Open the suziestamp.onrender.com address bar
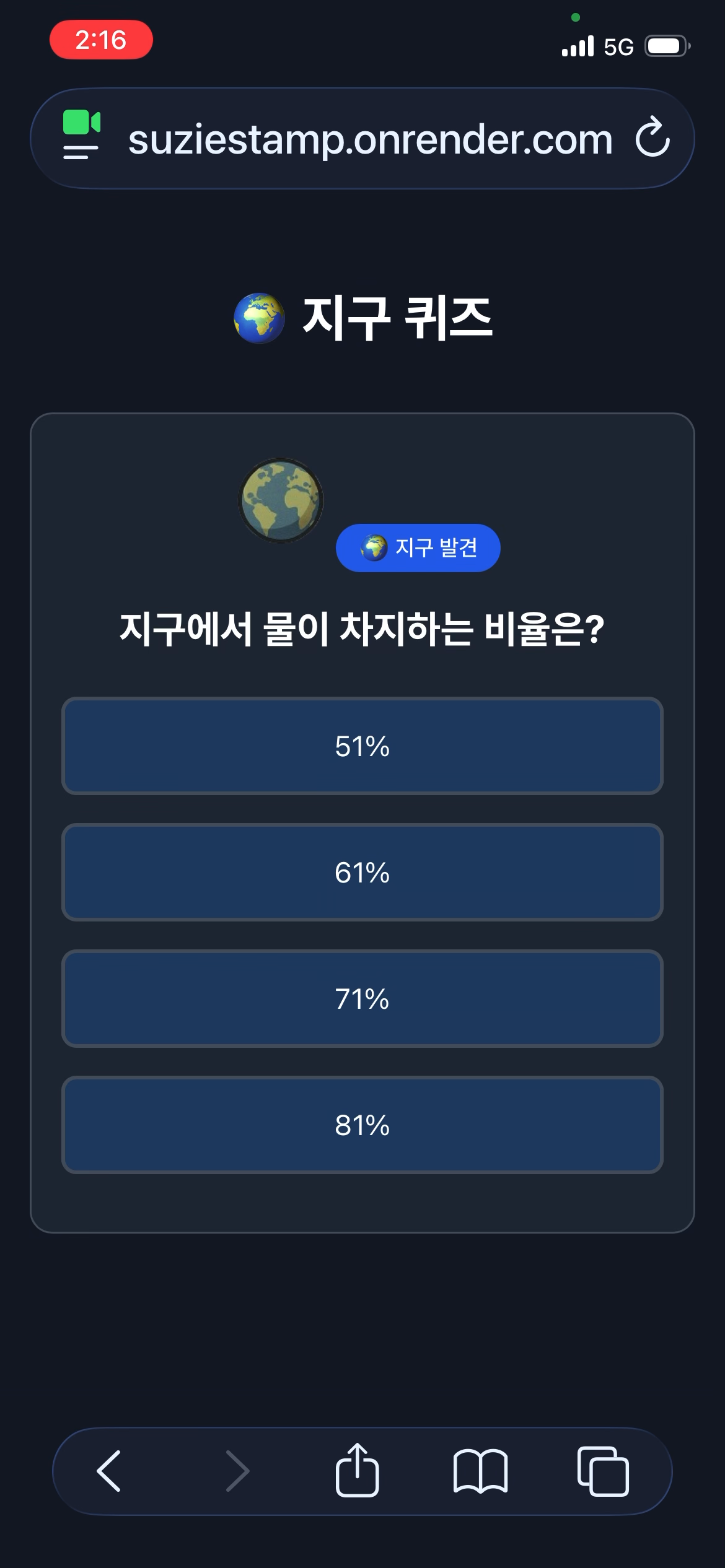Screen dimensions: 725x1568 370,139
